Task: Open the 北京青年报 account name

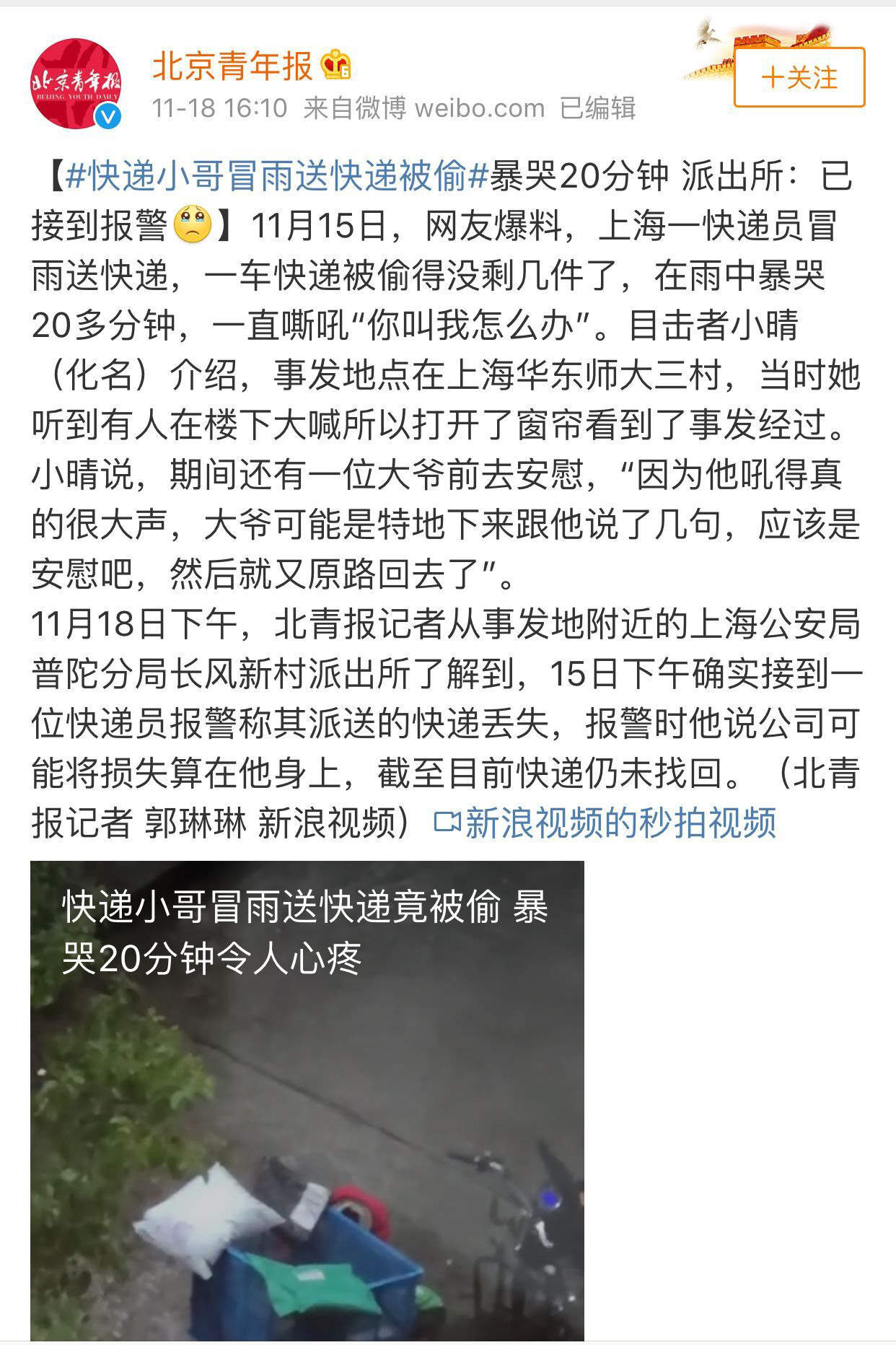Action: [x=232, y=66]
